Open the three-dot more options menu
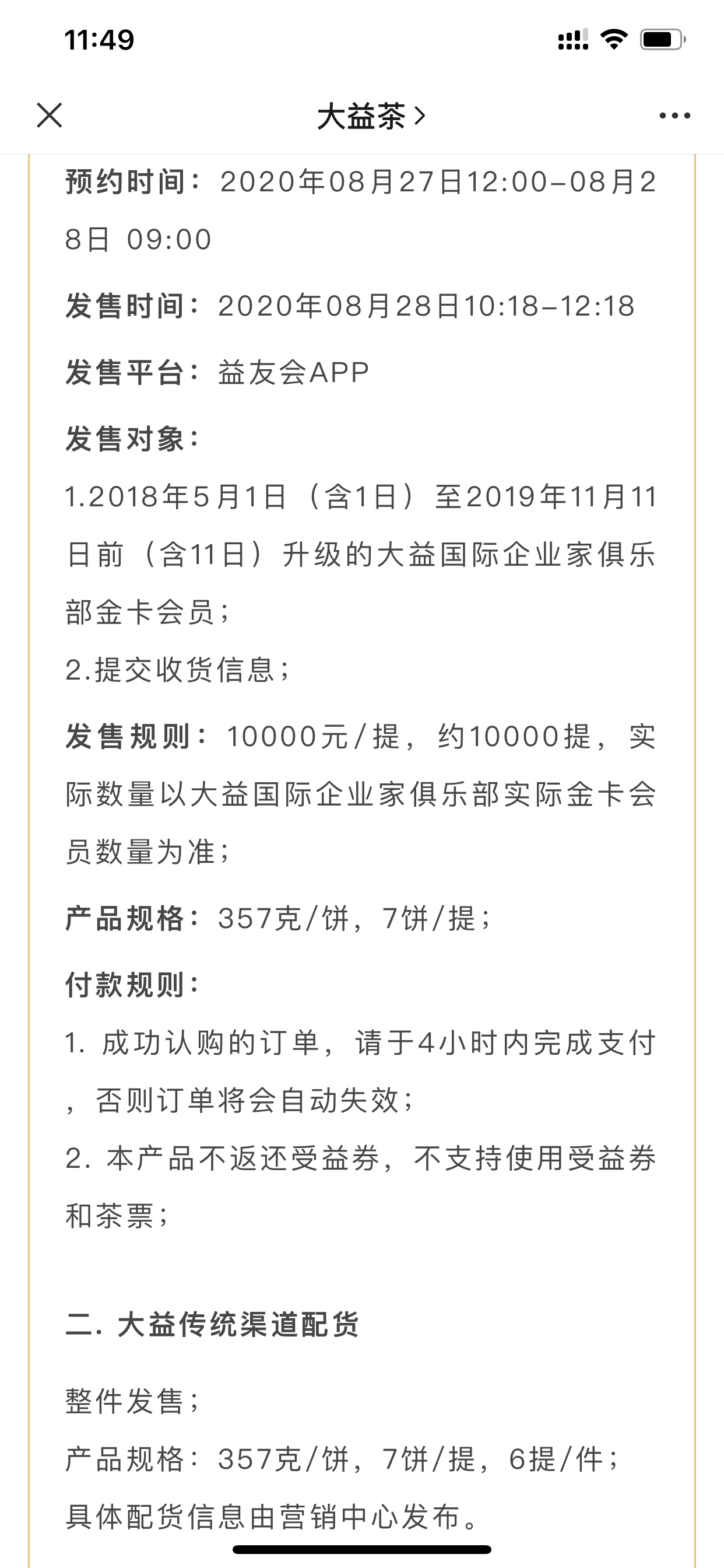The image size is (724, 1568). tap(674, 116)
